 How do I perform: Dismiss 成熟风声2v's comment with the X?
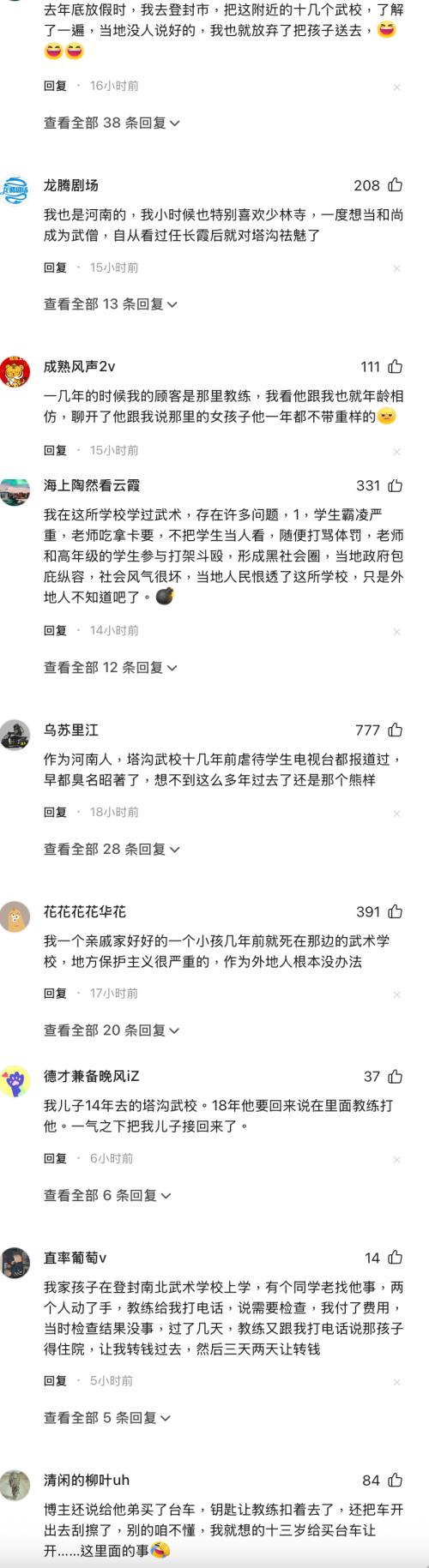[x=396, y=451]
